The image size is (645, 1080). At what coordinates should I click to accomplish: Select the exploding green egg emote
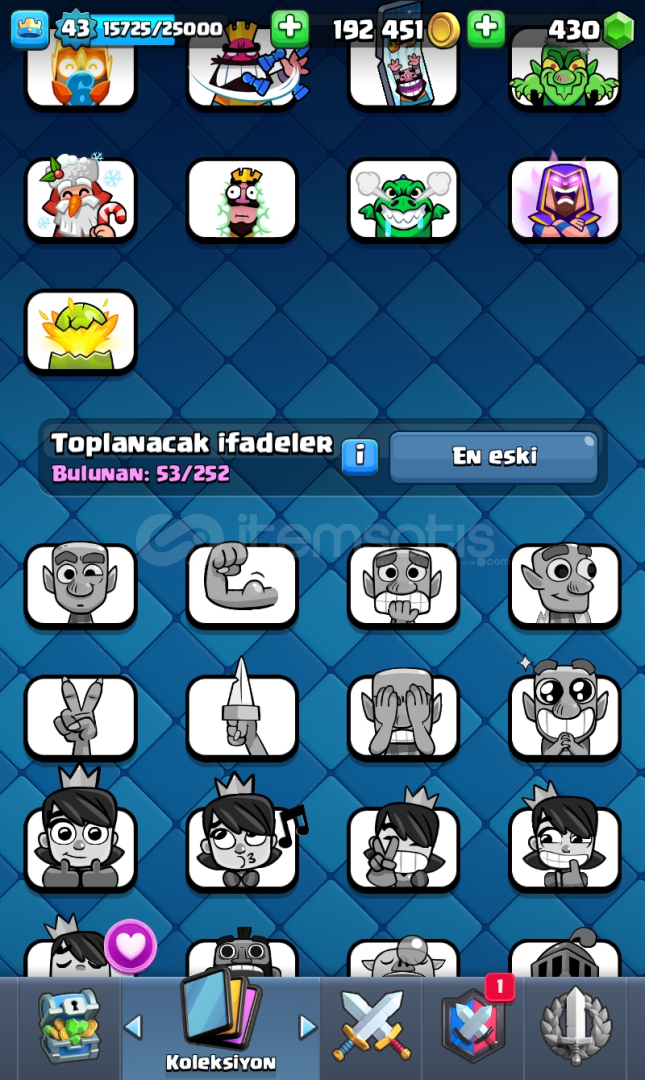pos(81,332)
